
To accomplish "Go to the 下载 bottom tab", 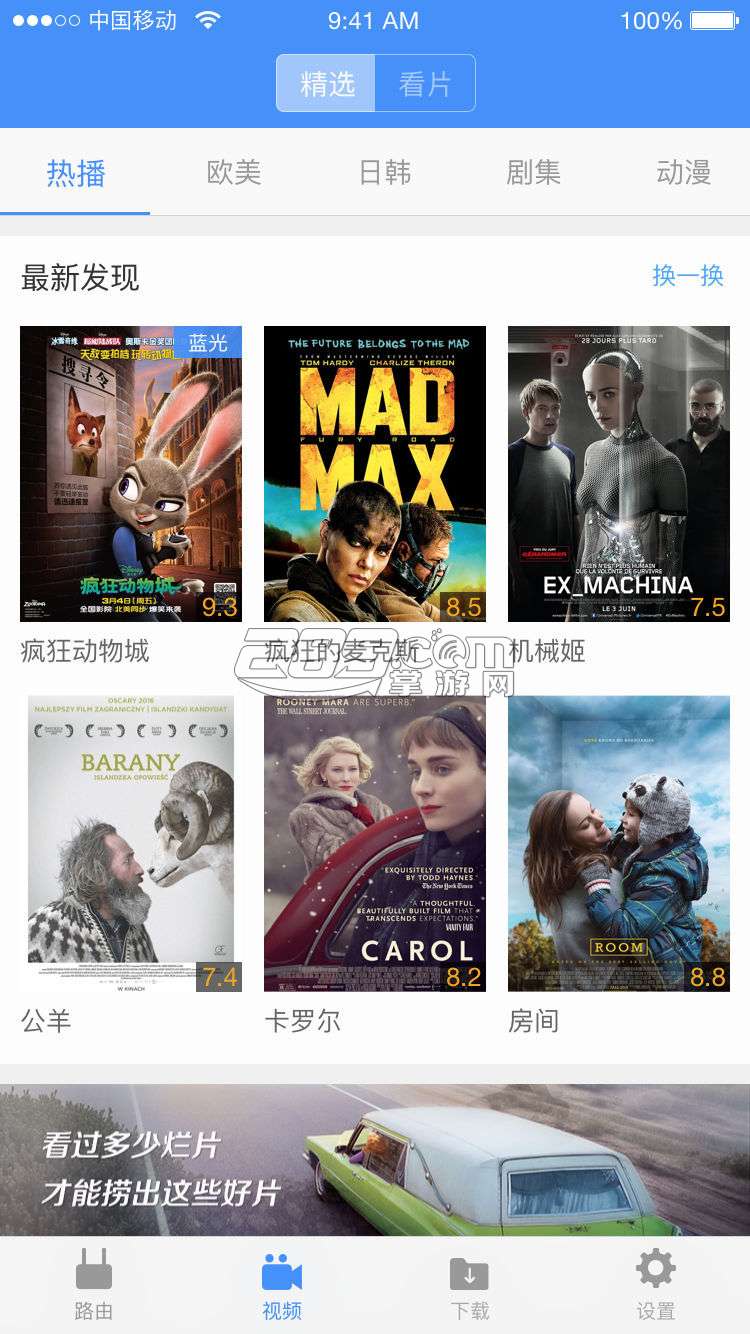I will [x=469, y=1285].
